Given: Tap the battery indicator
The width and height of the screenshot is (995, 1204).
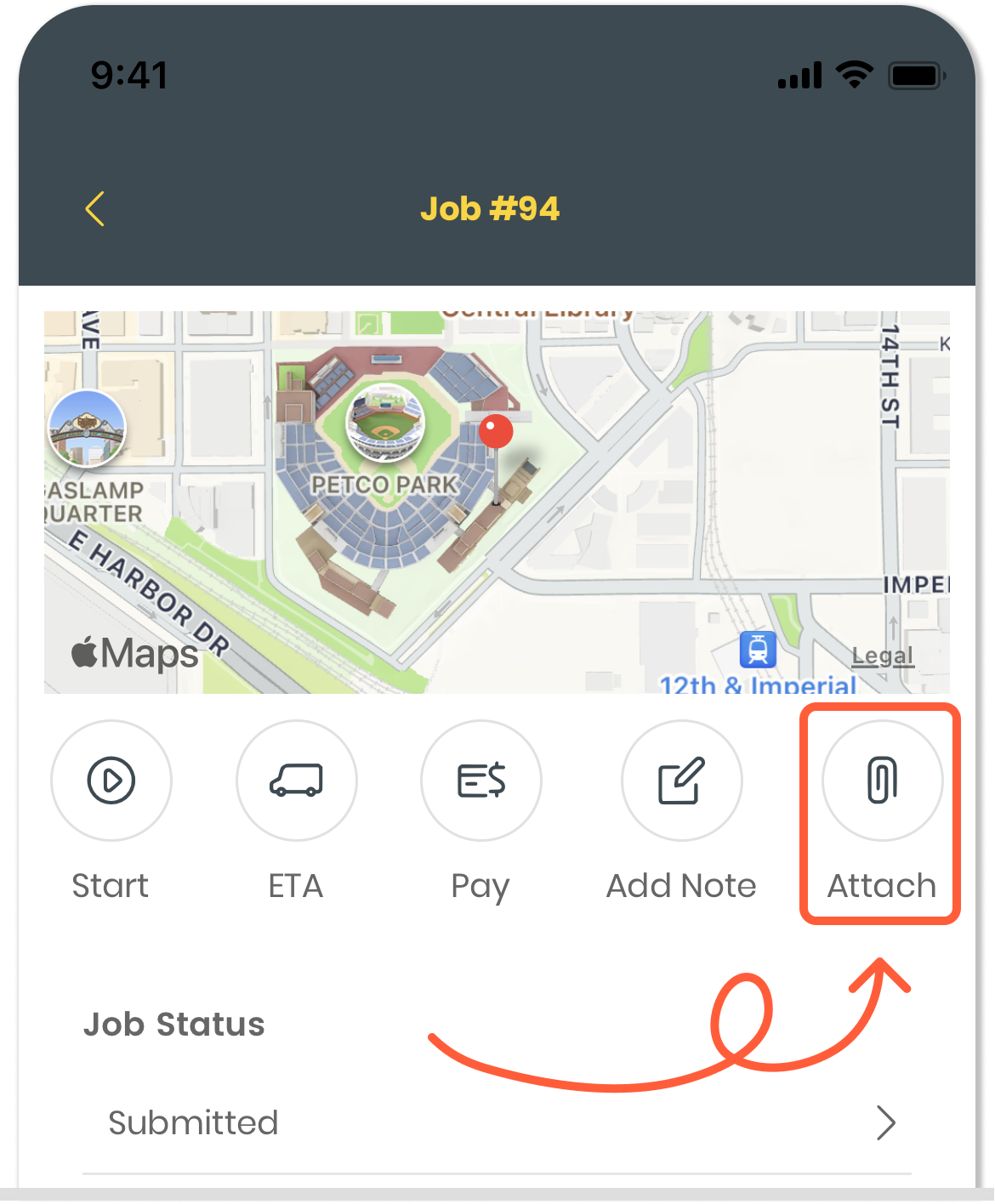Looking at the screenshot, I should pyautogui.click(x=917, y=75).
